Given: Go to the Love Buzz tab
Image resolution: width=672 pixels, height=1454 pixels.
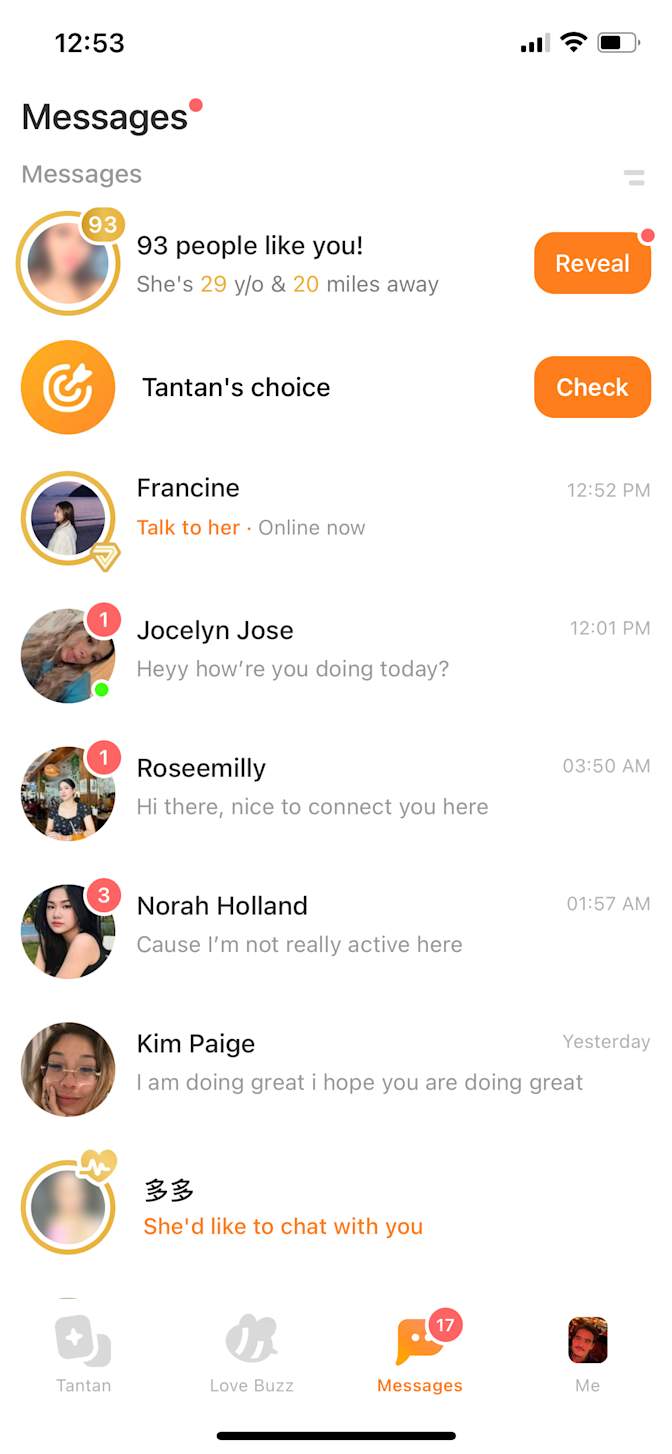Looking at the screenshot, I should [251, 1353].
